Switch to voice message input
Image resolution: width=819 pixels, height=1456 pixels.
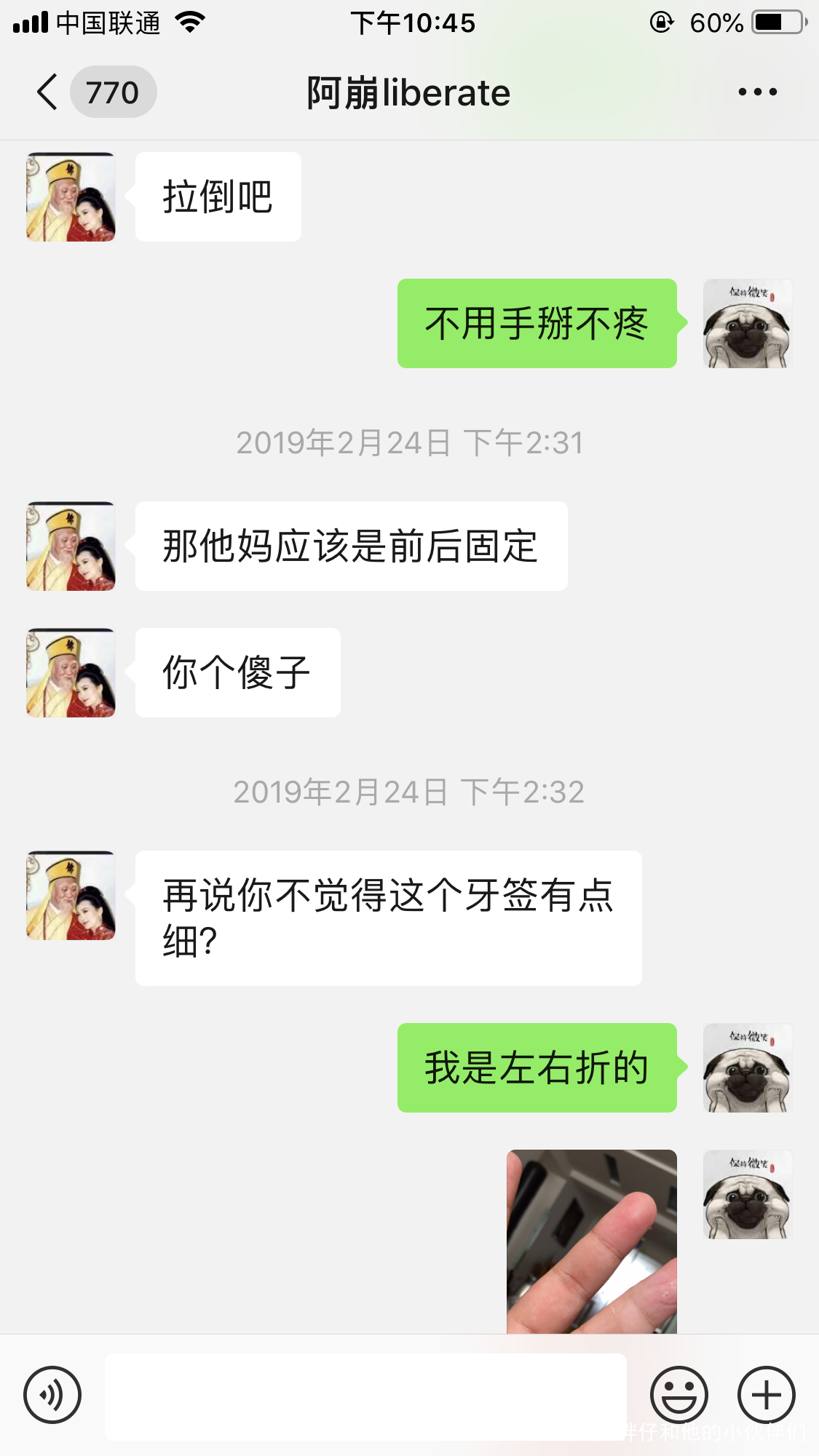pos(52,1395)
